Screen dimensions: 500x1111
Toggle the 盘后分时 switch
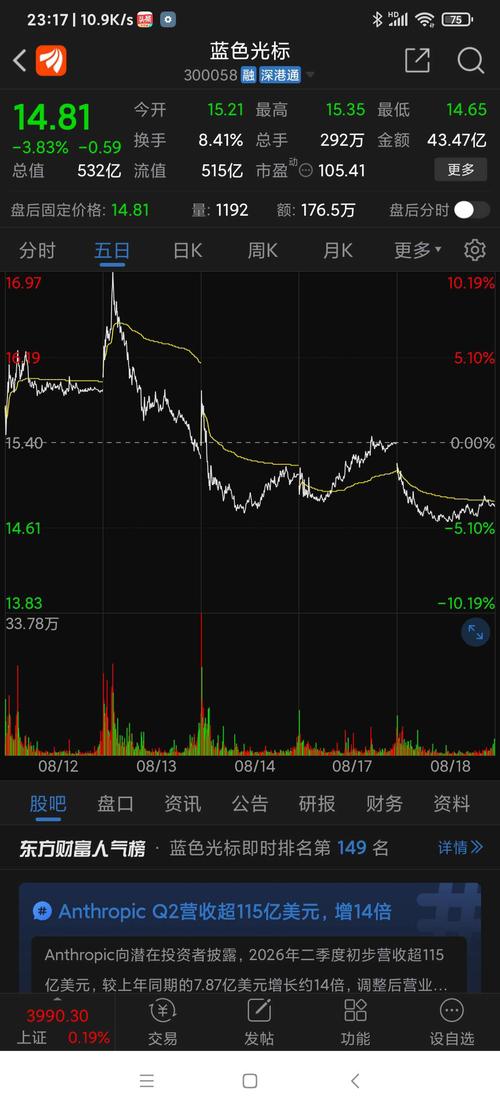pyautogui.click(x=472, y=210)
